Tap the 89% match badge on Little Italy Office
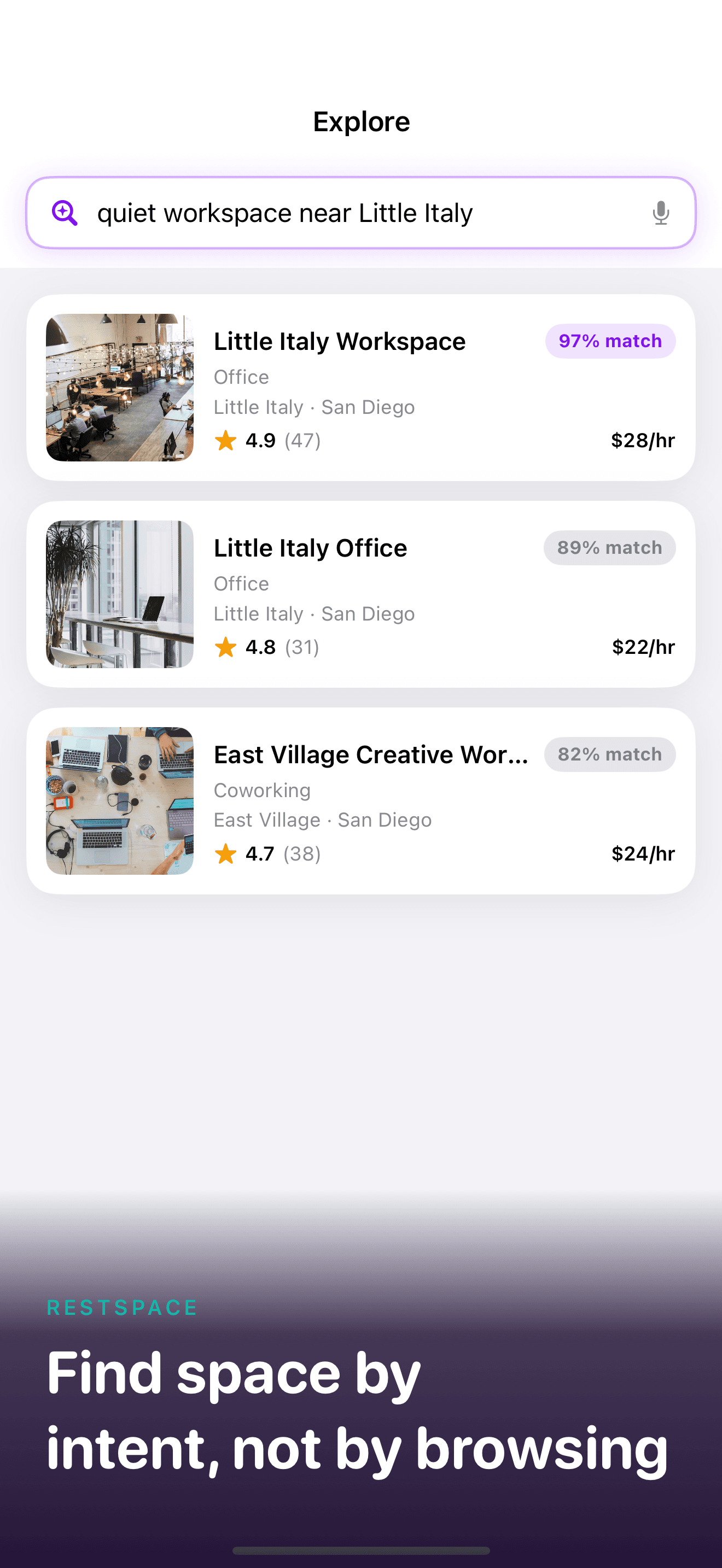722x1568 pixels. point(609,547)
